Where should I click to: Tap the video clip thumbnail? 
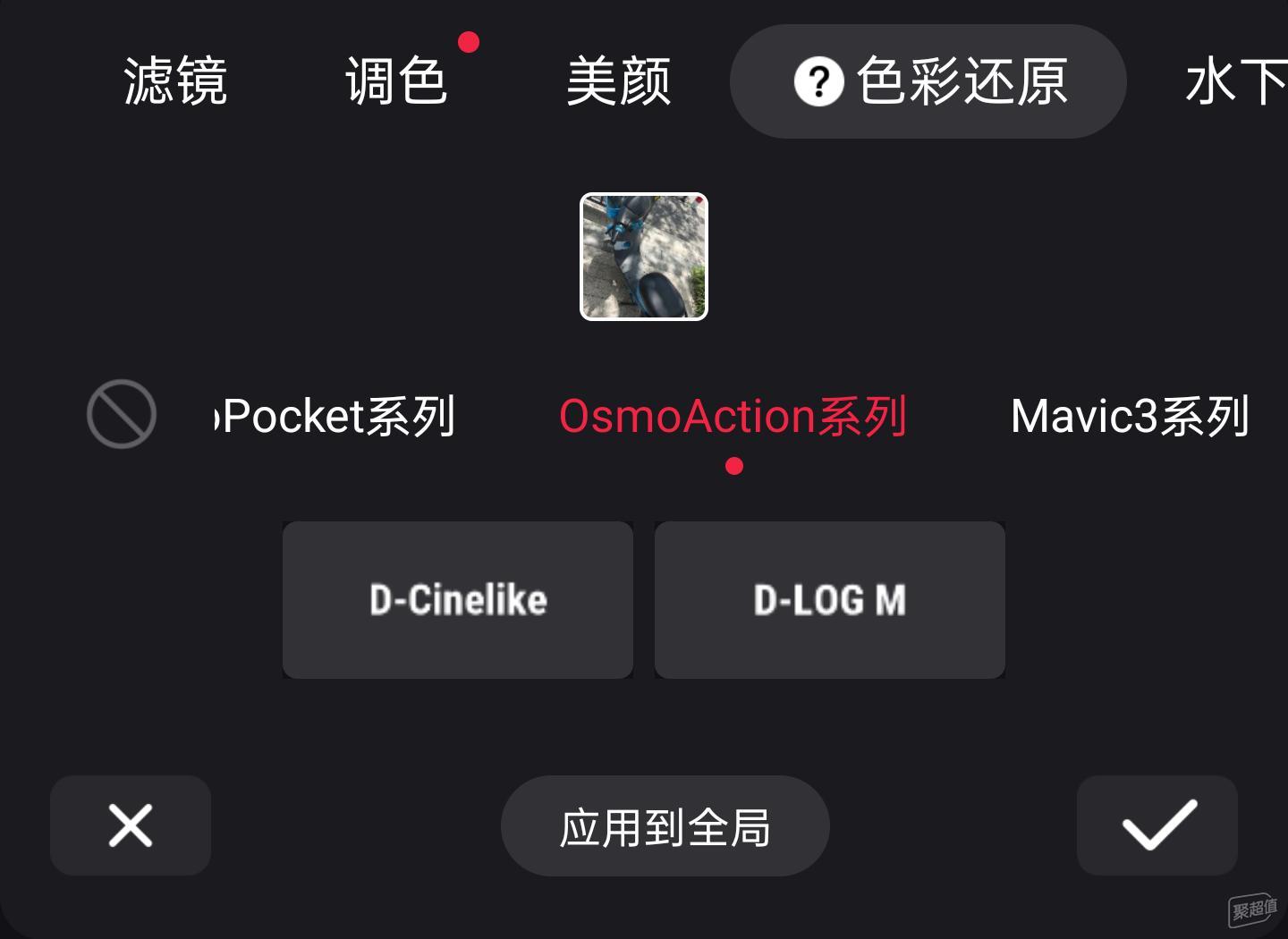tap(644, 257)
